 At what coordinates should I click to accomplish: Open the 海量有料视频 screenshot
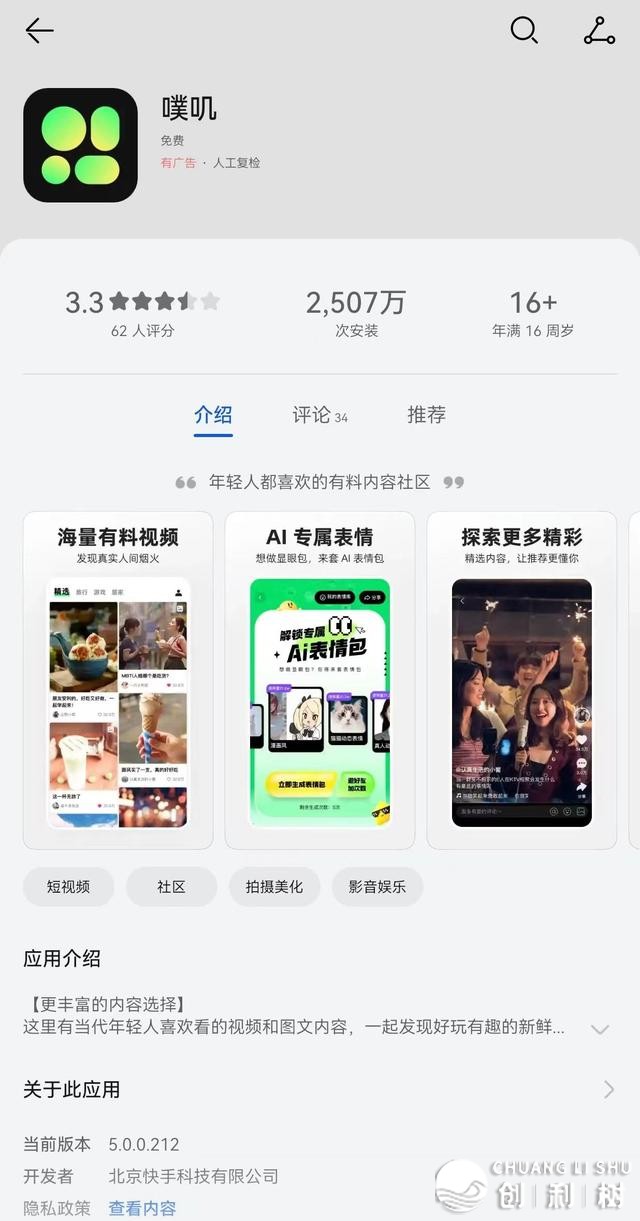pos(118,680)
